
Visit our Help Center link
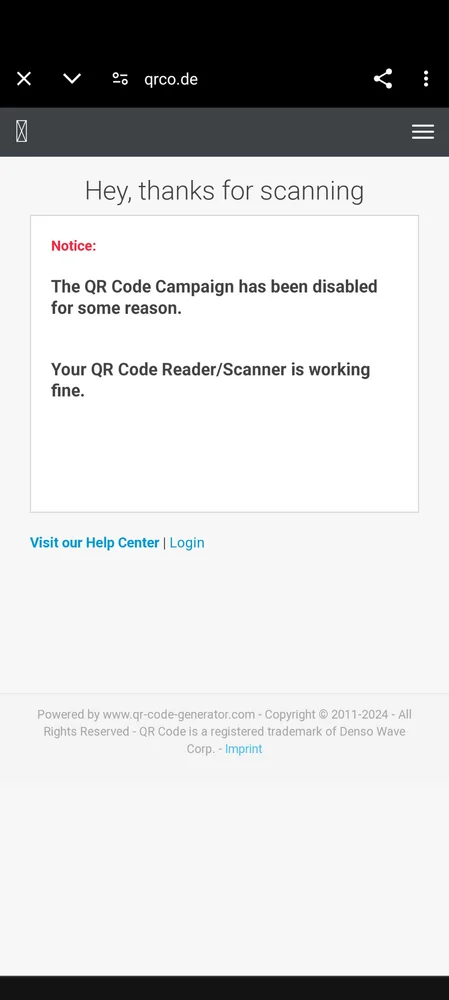click(x=94, y=543)
